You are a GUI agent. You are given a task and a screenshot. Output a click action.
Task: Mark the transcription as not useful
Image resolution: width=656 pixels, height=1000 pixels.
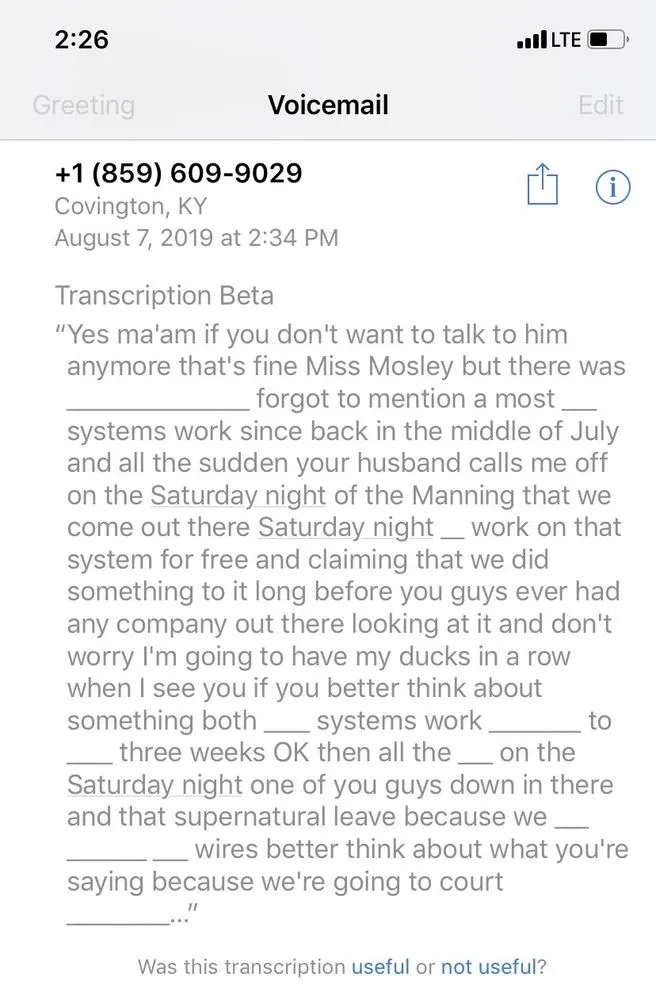point(487,966)
